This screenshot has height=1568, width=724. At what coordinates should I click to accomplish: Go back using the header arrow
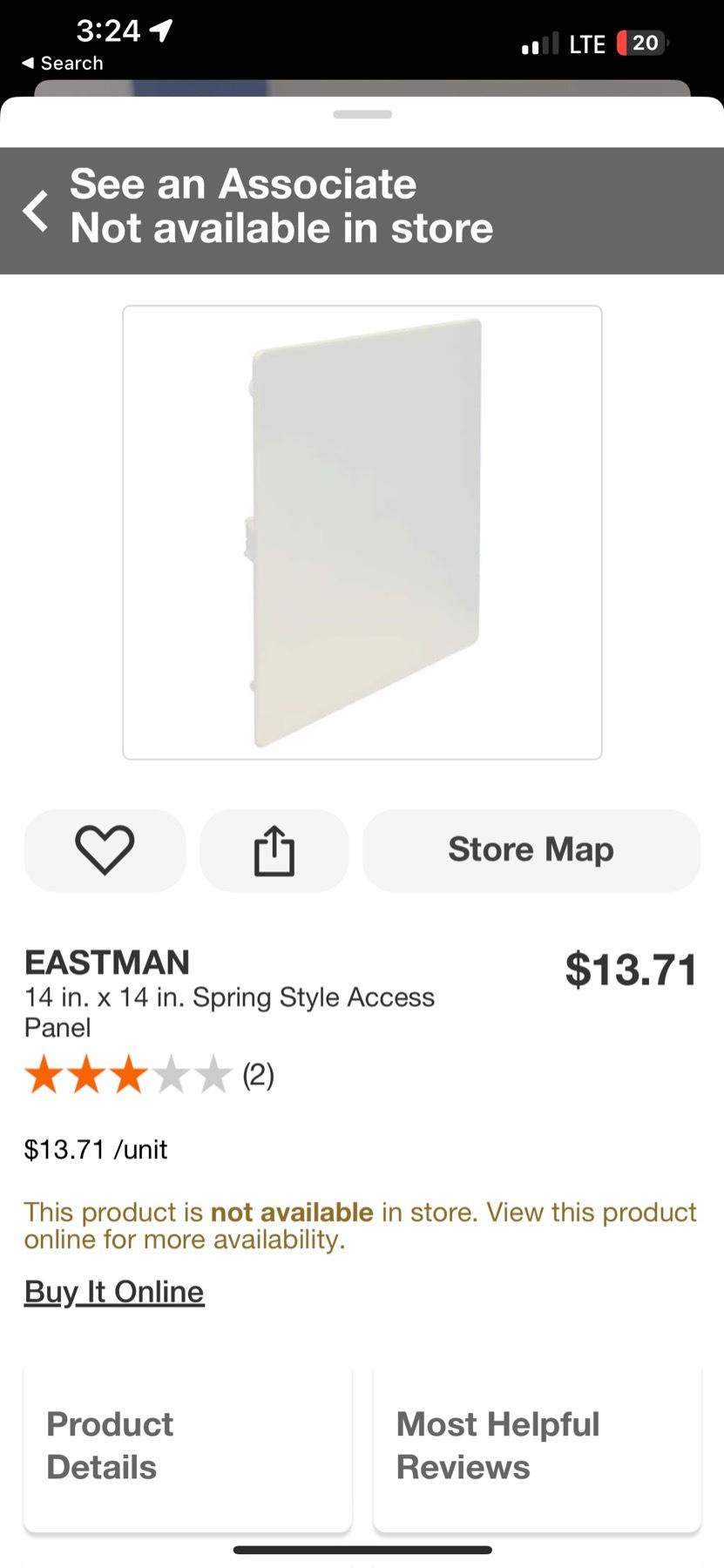coord(36,211)
